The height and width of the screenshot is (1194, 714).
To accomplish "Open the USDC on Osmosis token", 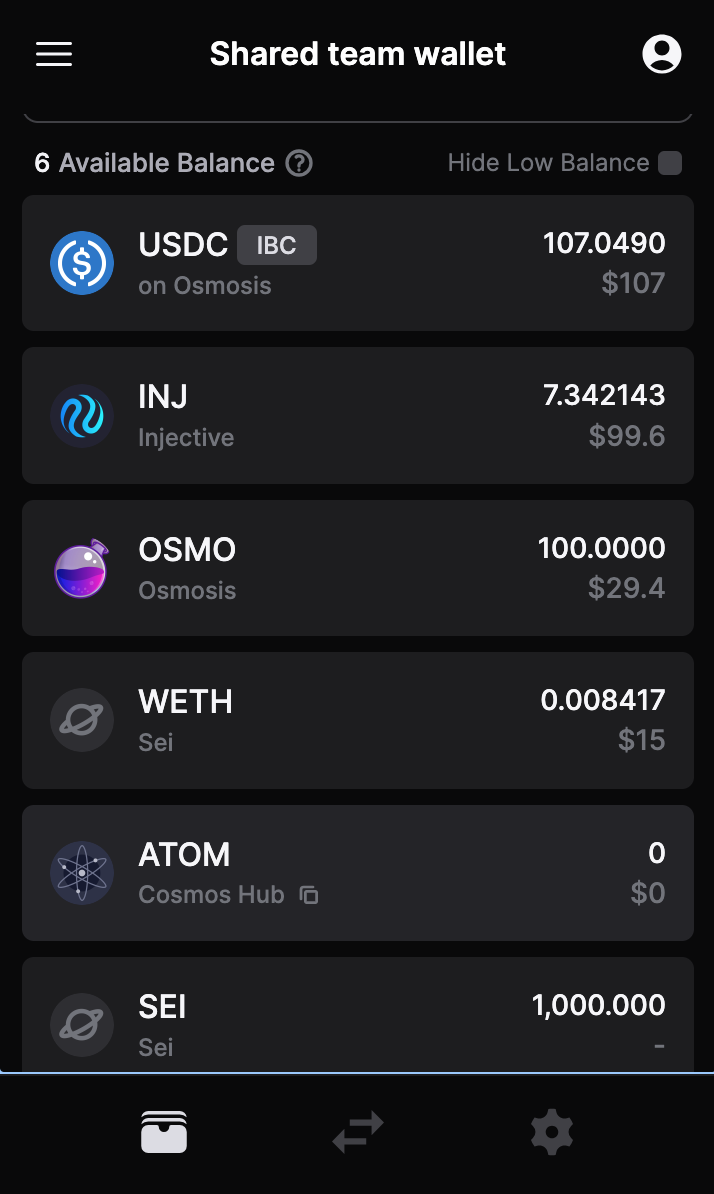I will pos(357,263).
